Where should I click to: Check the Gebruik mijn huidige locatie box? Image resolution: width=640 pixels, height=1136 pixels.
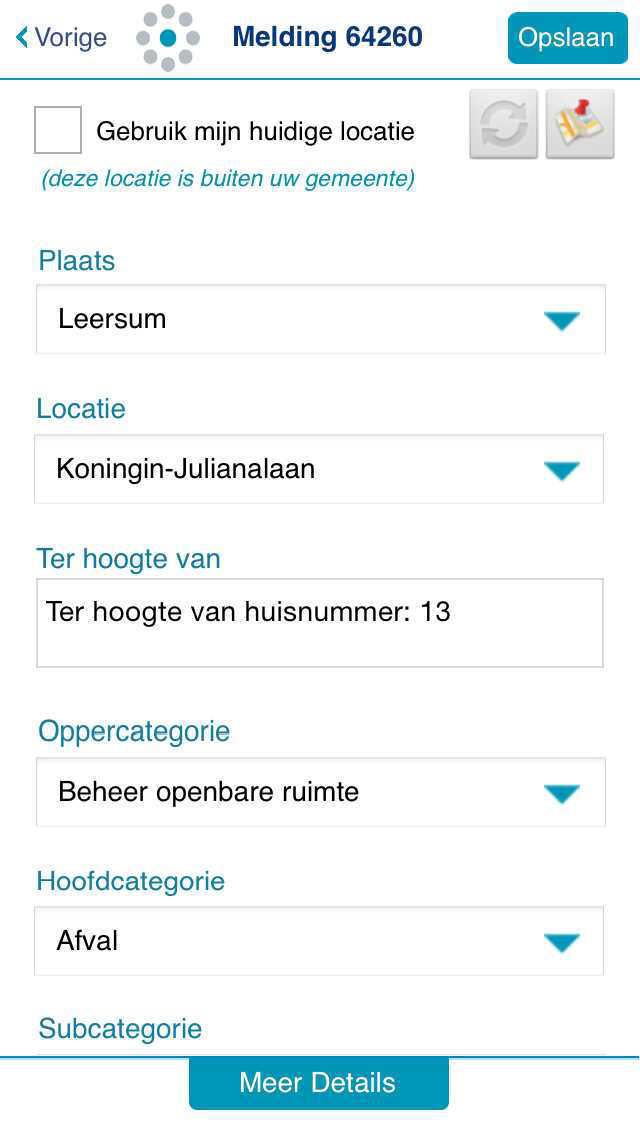pyautogui.click(x=58, y=130)
